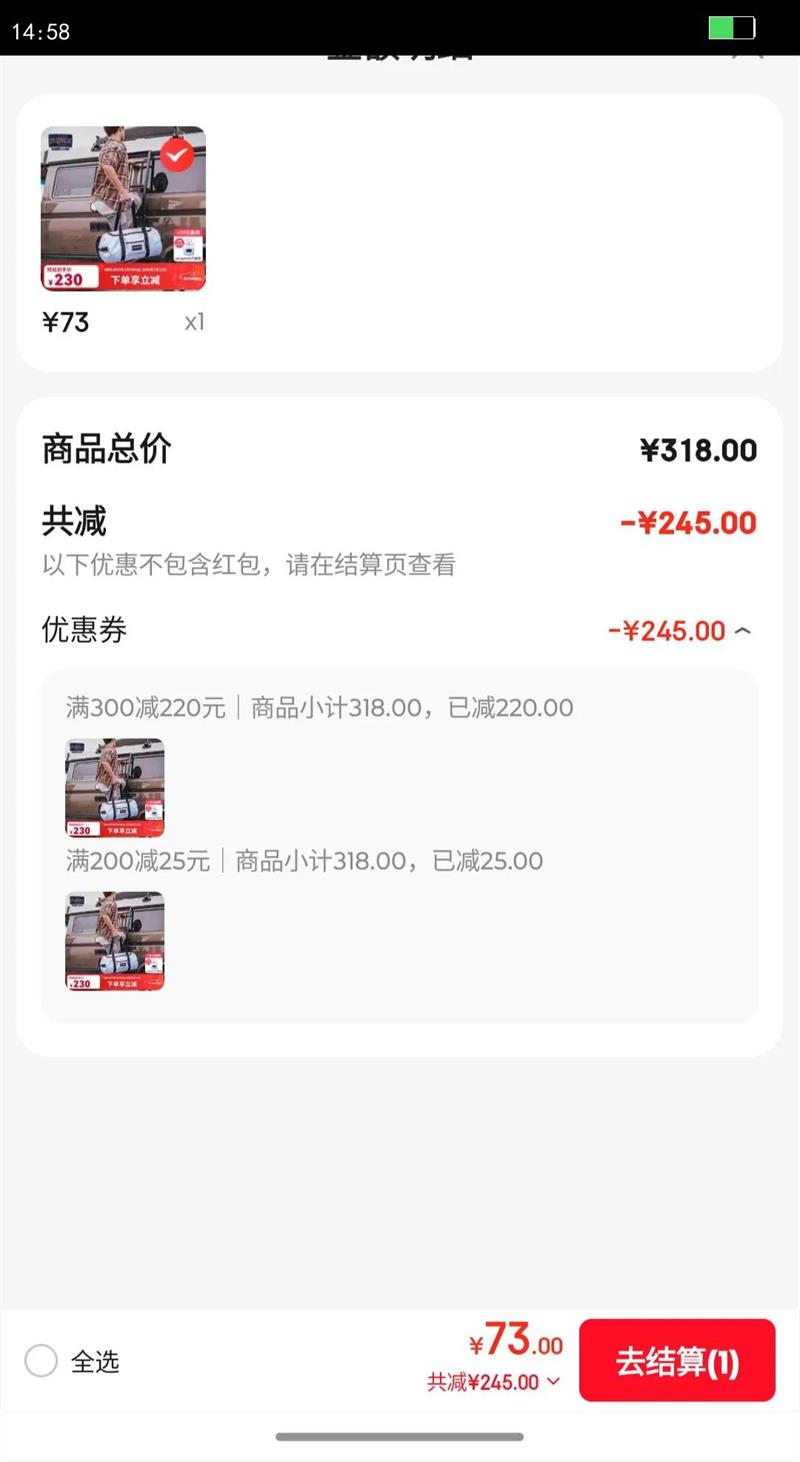Tap the ¥73 item price label

click(66, 322)
